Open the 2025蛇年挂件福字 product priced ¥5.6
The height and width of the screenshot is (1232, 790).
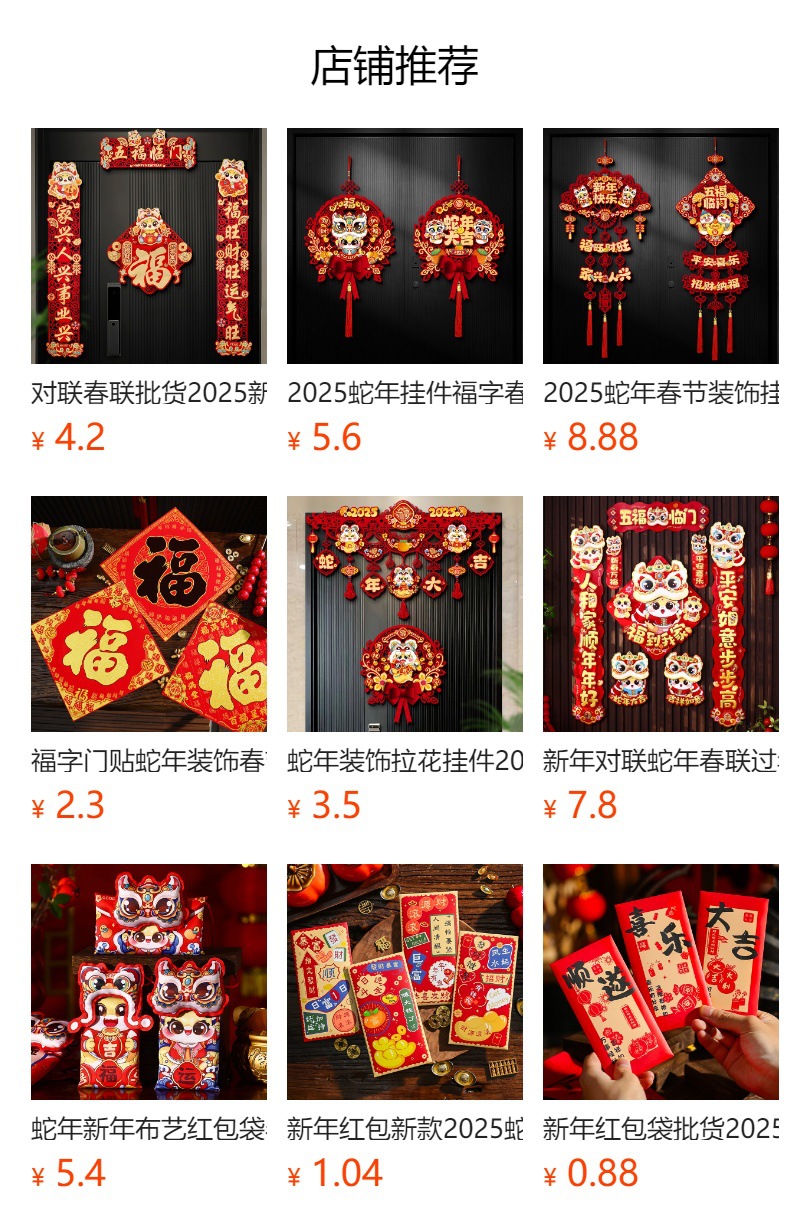point(404,246)
